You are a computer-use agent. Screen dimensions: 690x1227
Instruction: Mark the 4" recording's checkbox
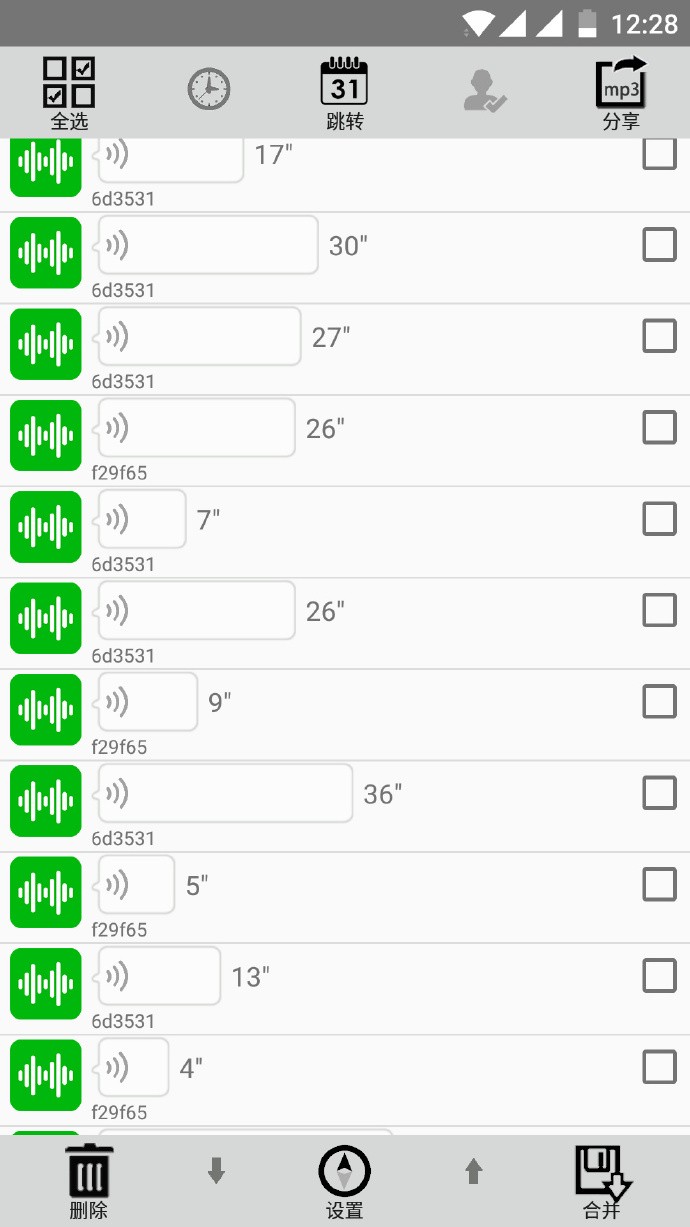(659, 1067)
